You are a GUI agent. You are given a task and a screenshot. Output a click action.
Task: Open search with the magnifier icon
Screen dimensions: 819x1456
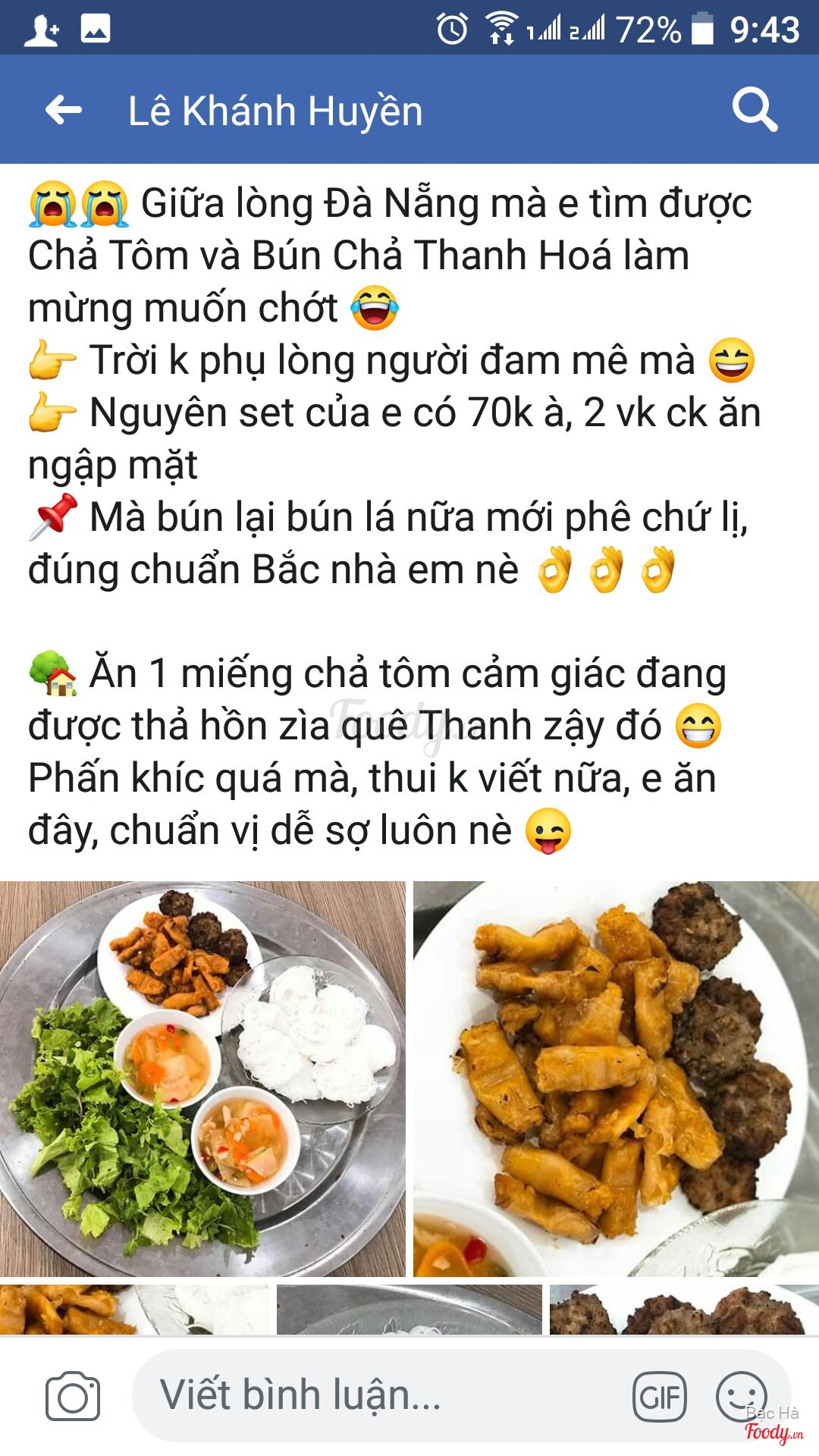pos(755,111)
